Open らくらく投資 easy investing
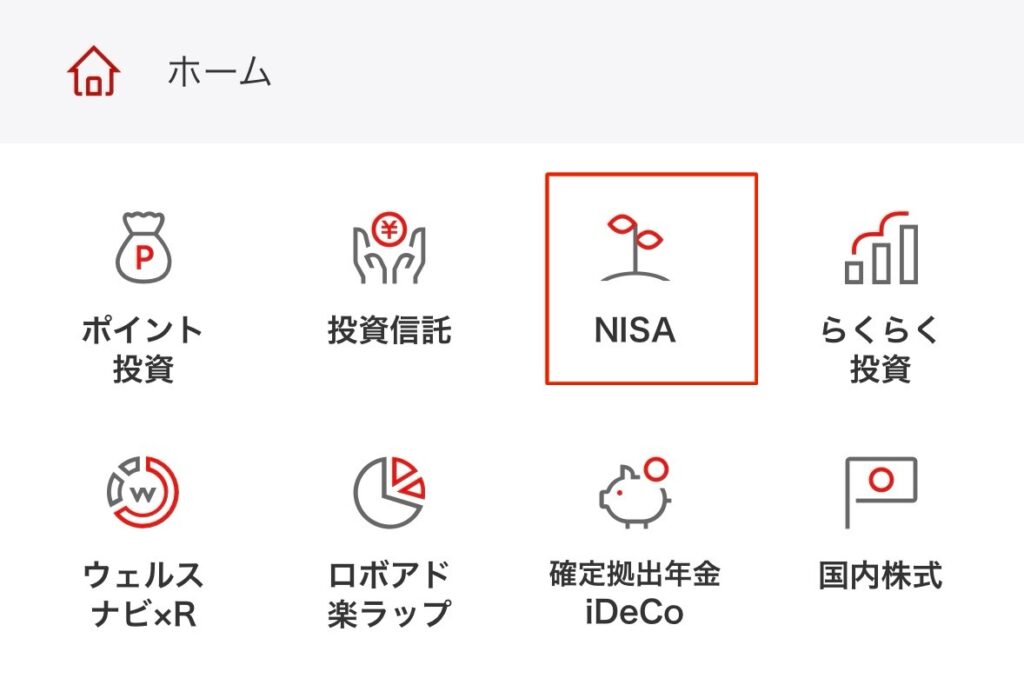The height and width of the screenshot is (678, 1024). click(x=880, y=295)
